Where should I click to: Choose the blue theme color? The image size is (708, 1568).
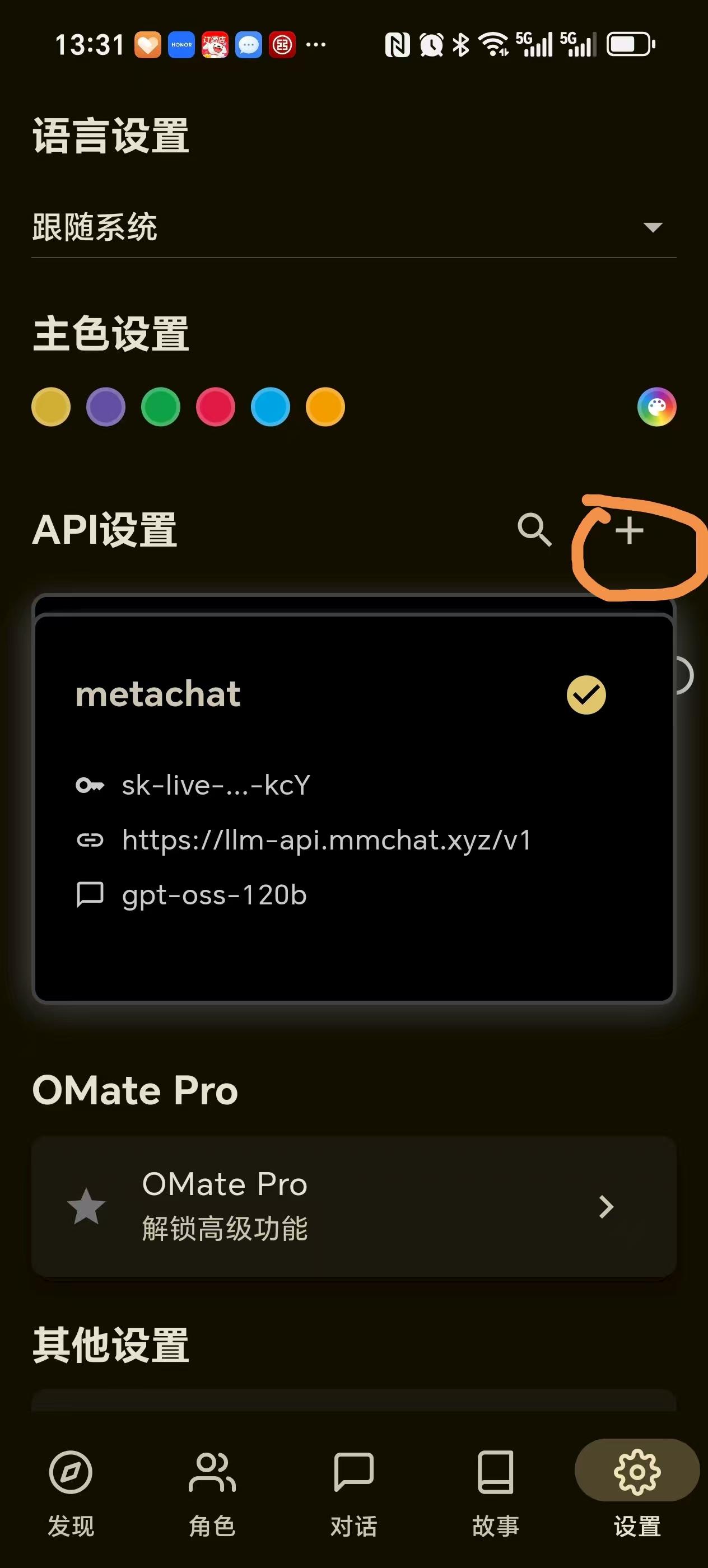click(x=271, y=407)
